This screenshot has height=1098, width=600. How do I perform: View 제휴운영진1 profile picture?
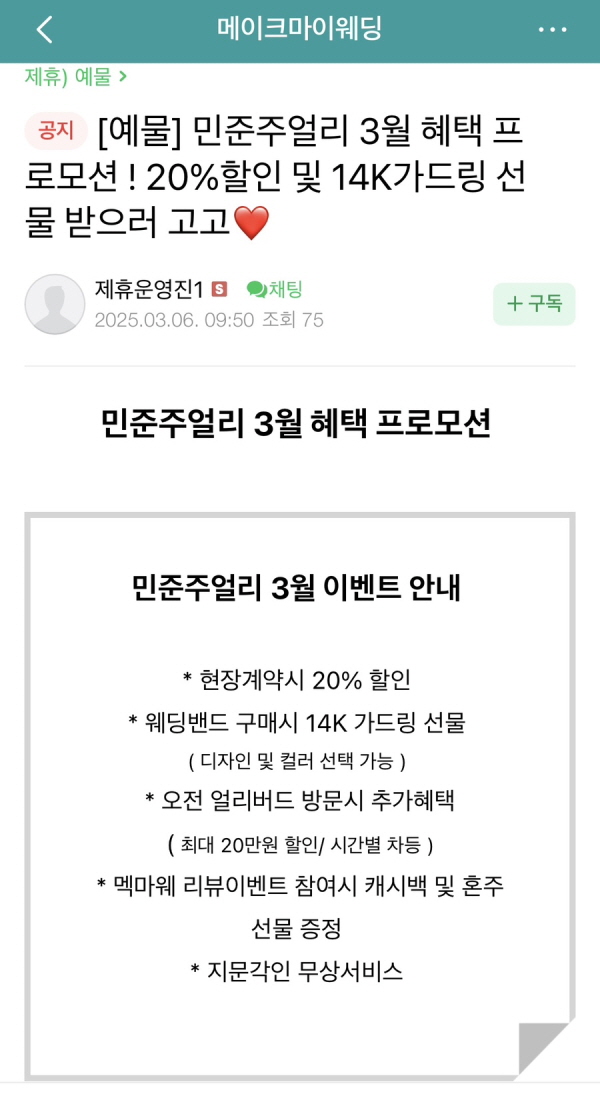(x=55, y=304)
